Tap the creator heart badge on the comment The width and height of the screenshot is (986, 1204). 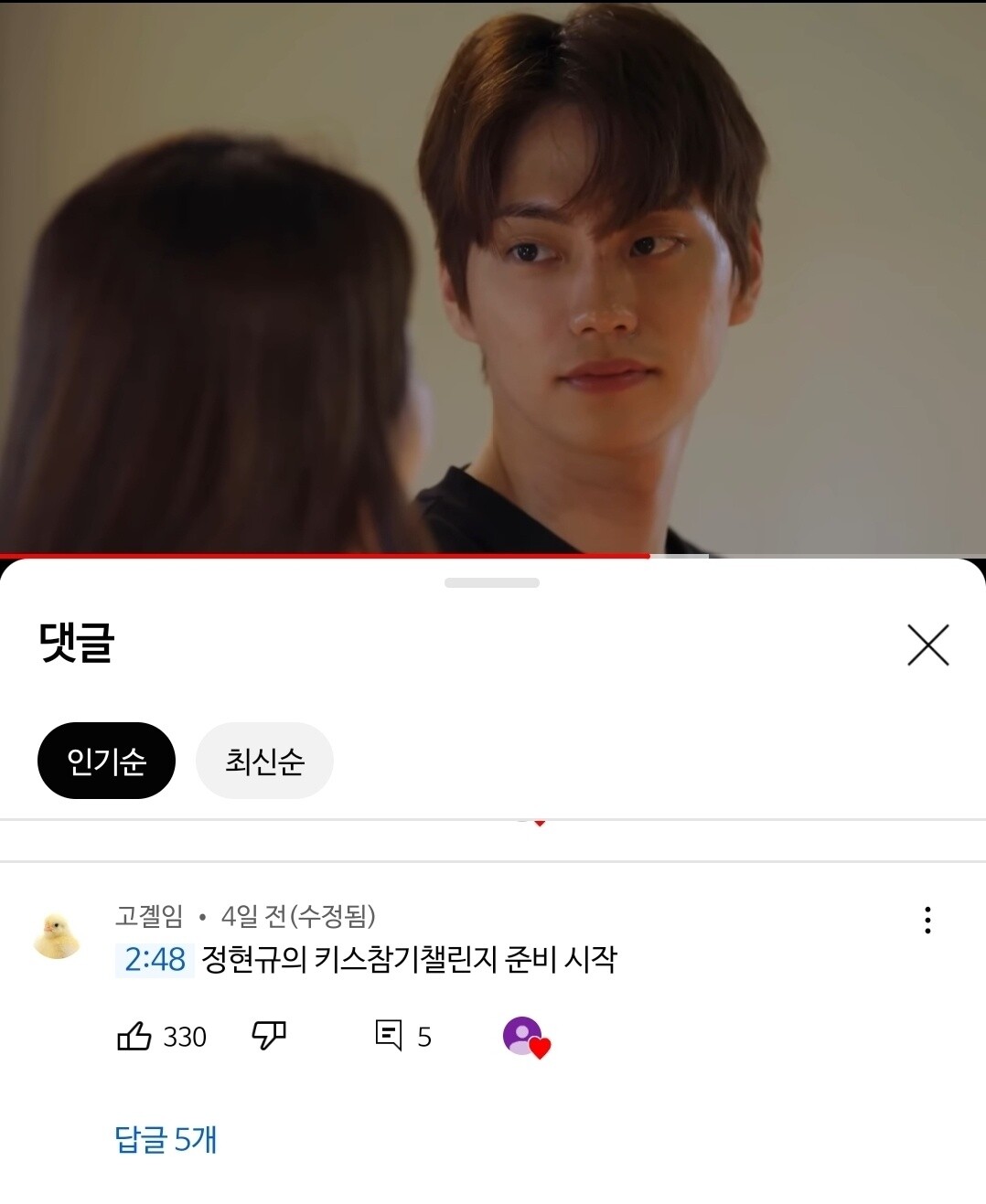click(x=524, y=1037)
